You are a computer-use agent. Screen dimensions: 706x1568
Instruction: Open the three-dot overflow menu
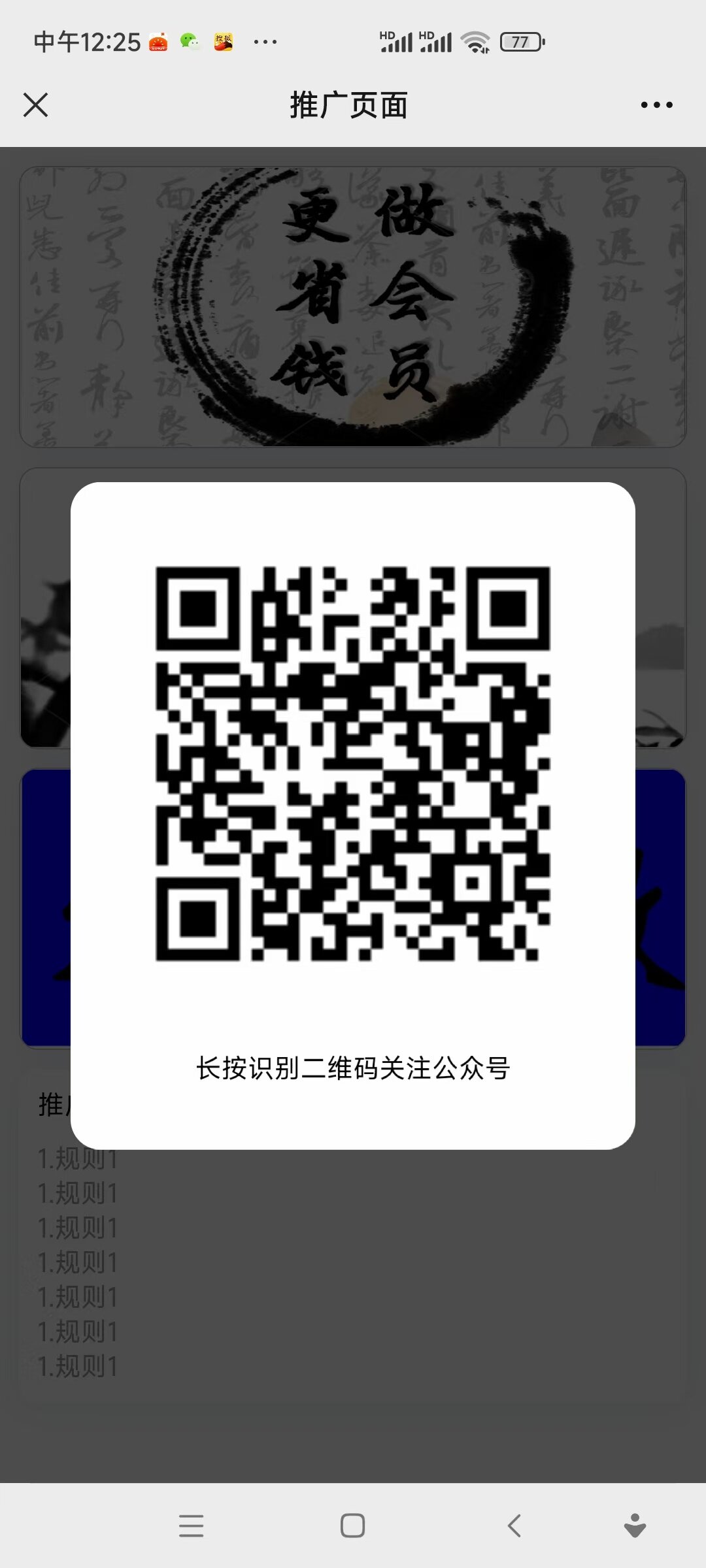pyautogui.click(x=656, y=105)
